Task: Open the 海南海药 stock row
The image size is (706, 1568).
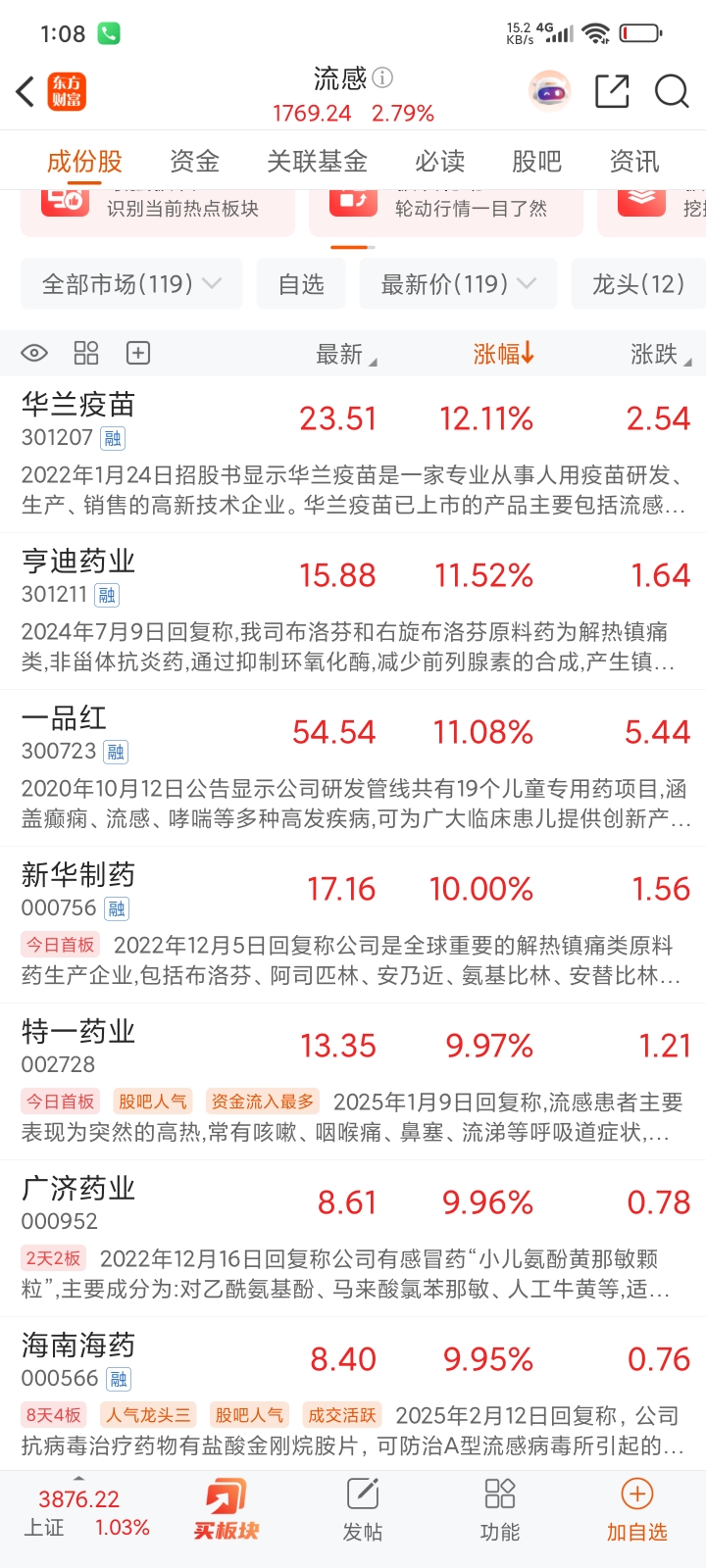Action: coord(78,1346)
